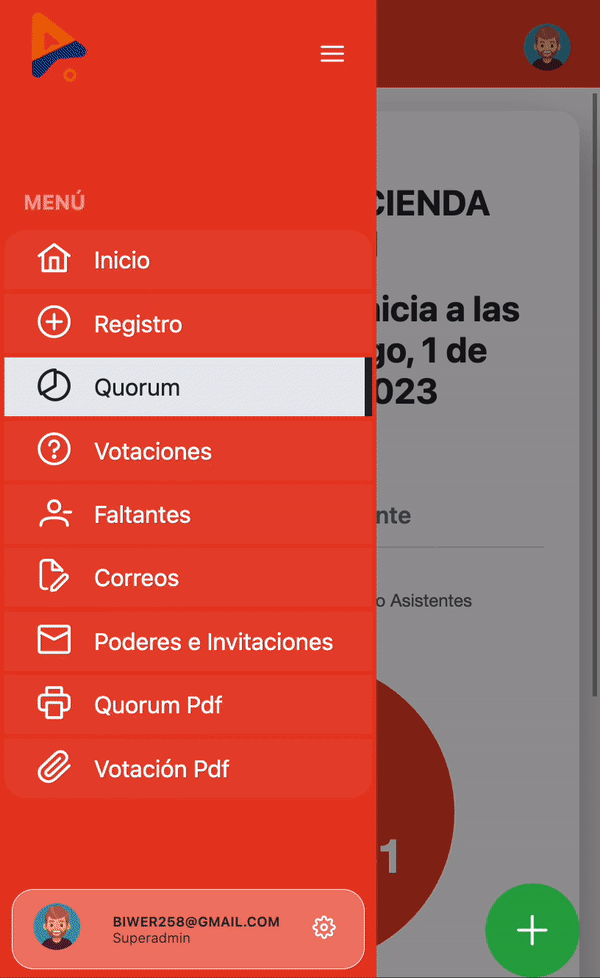Go to Faltantes
The image size is (600, 978).
(x=187, y=514)
